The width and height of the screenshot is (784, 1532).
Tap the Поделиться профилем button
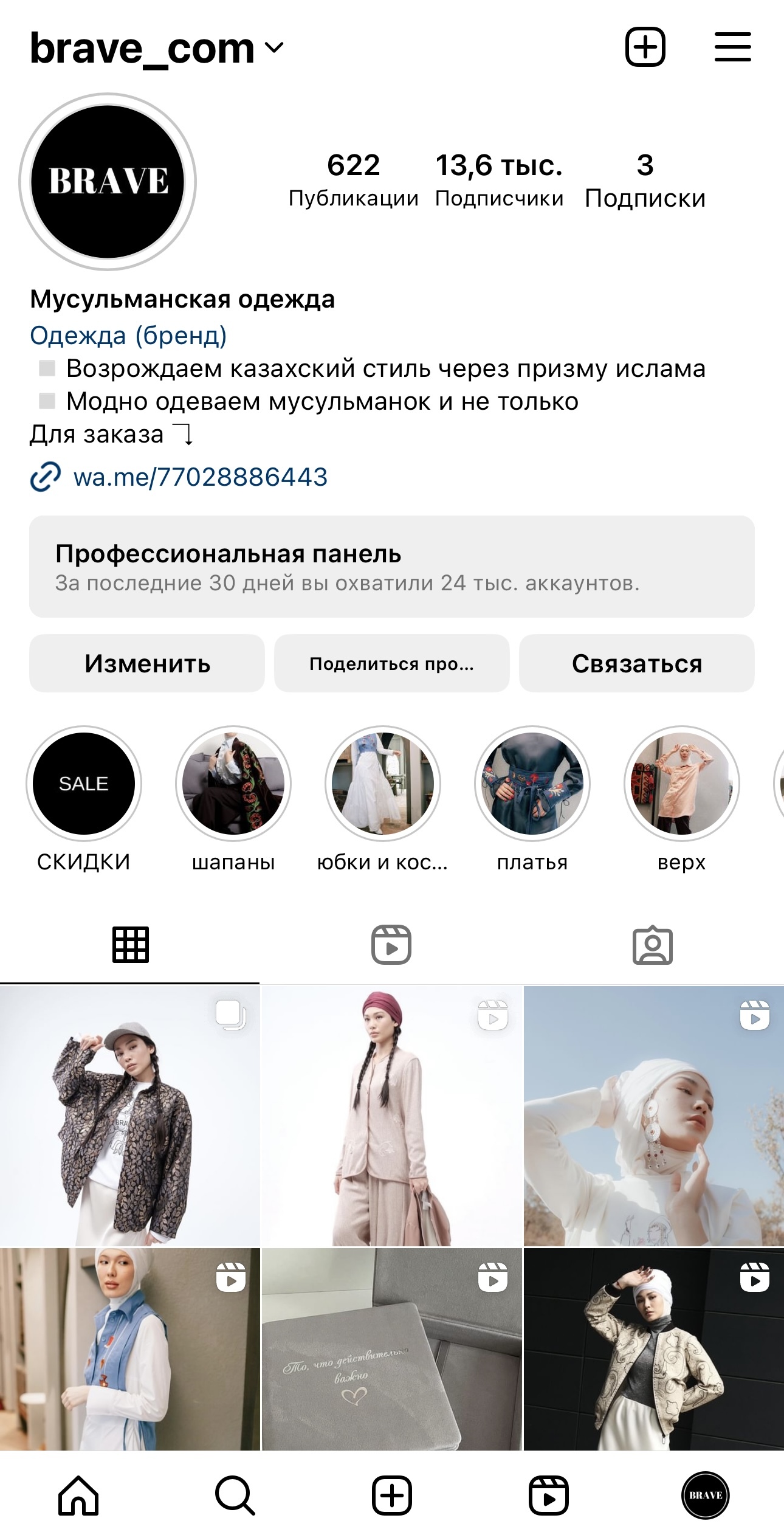click(391, 663)
